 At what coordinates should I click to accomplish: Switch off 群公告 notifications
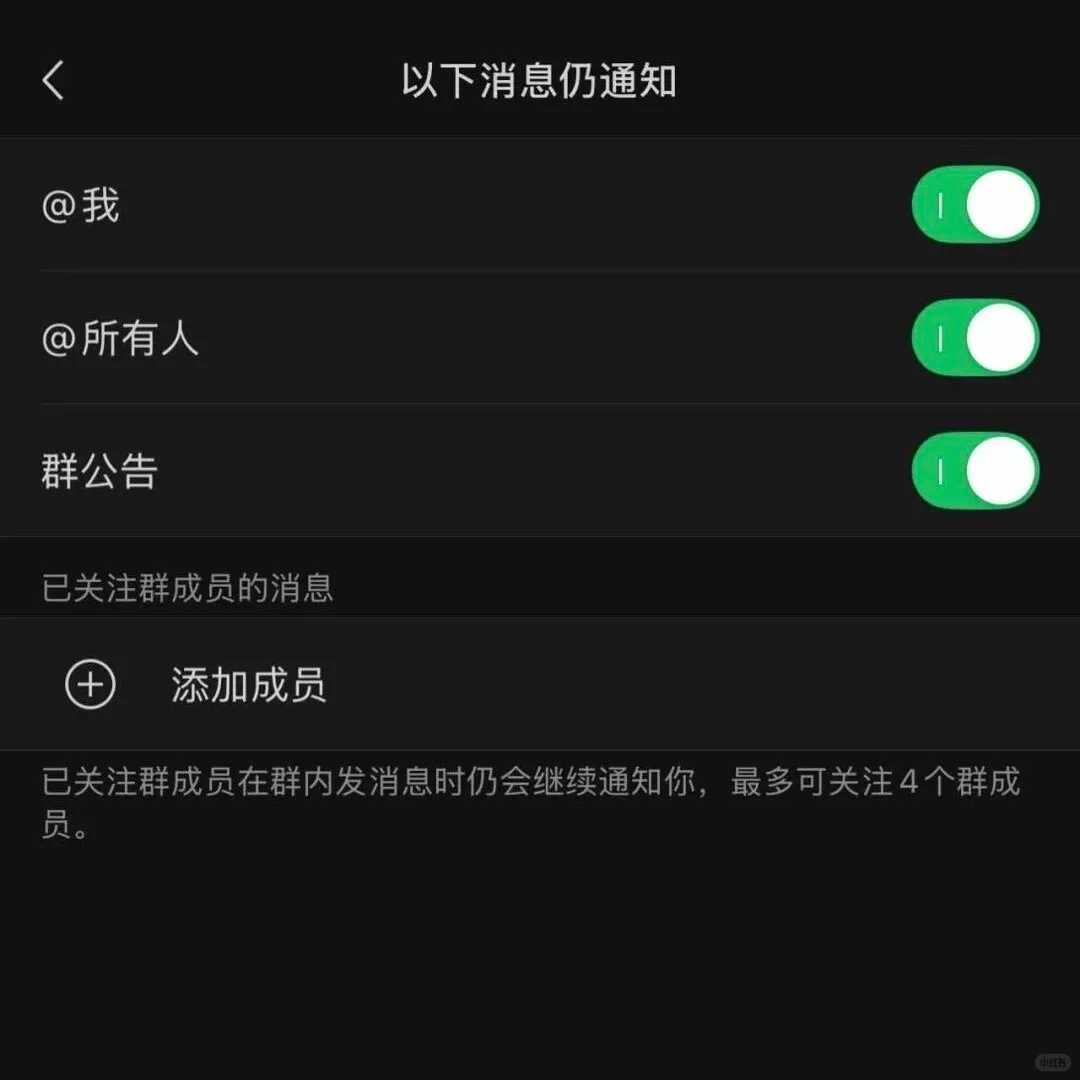975,471
